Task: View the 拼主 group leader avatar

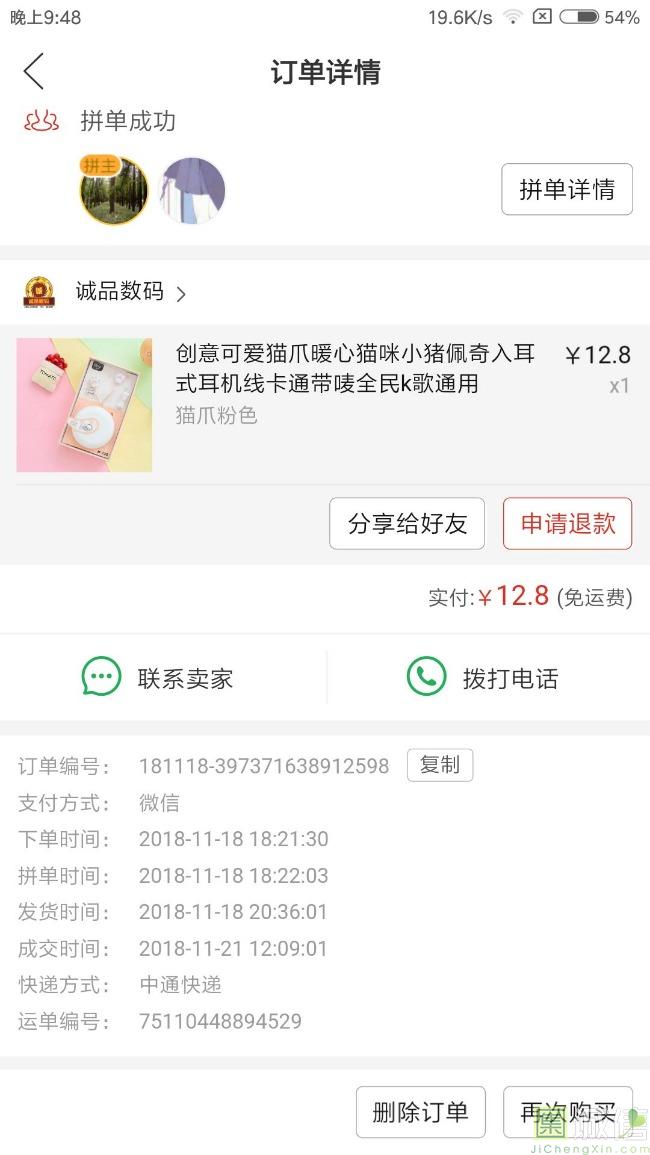Action: point(114,190)
